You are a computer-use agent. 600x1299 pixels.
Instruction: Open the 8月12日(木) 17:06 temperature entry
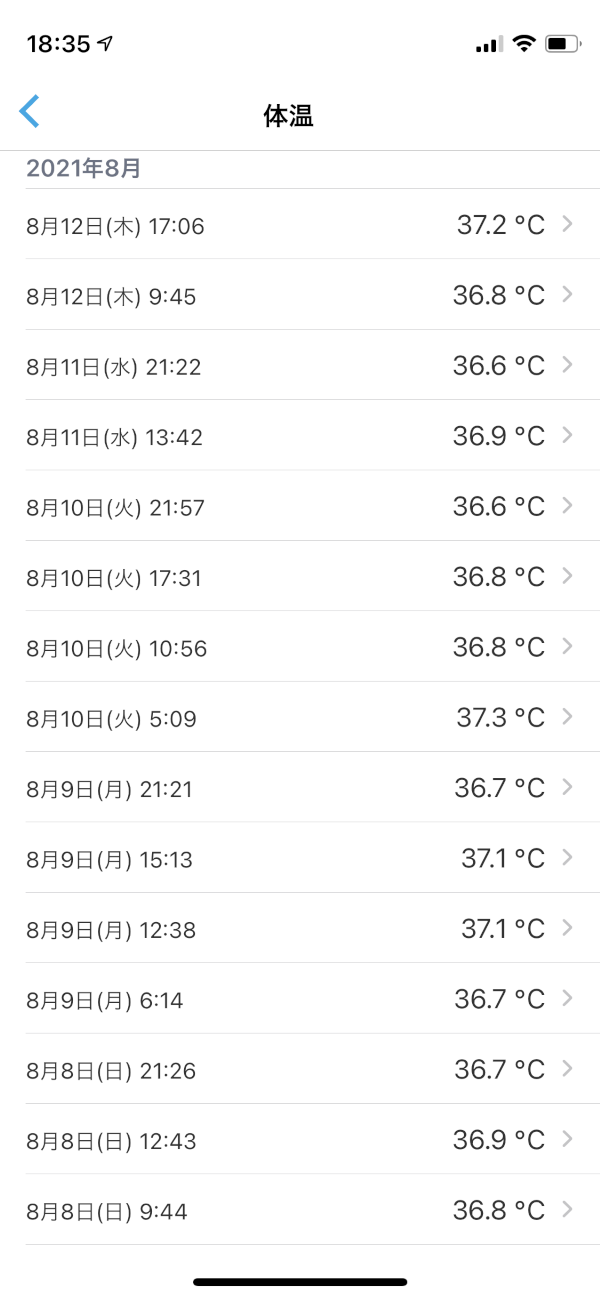(300, 225)
